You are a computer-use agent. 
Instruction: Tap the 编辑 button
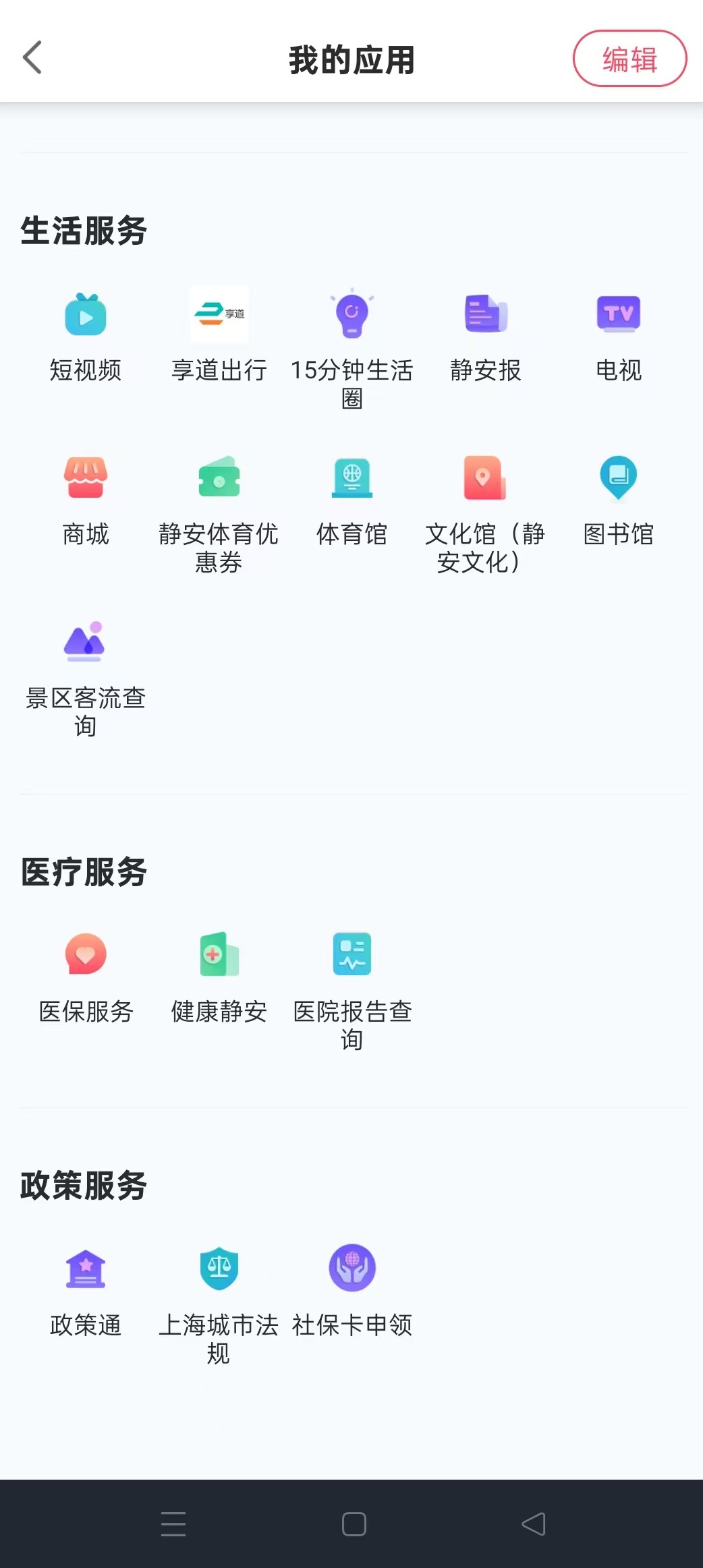pos(629,59)
